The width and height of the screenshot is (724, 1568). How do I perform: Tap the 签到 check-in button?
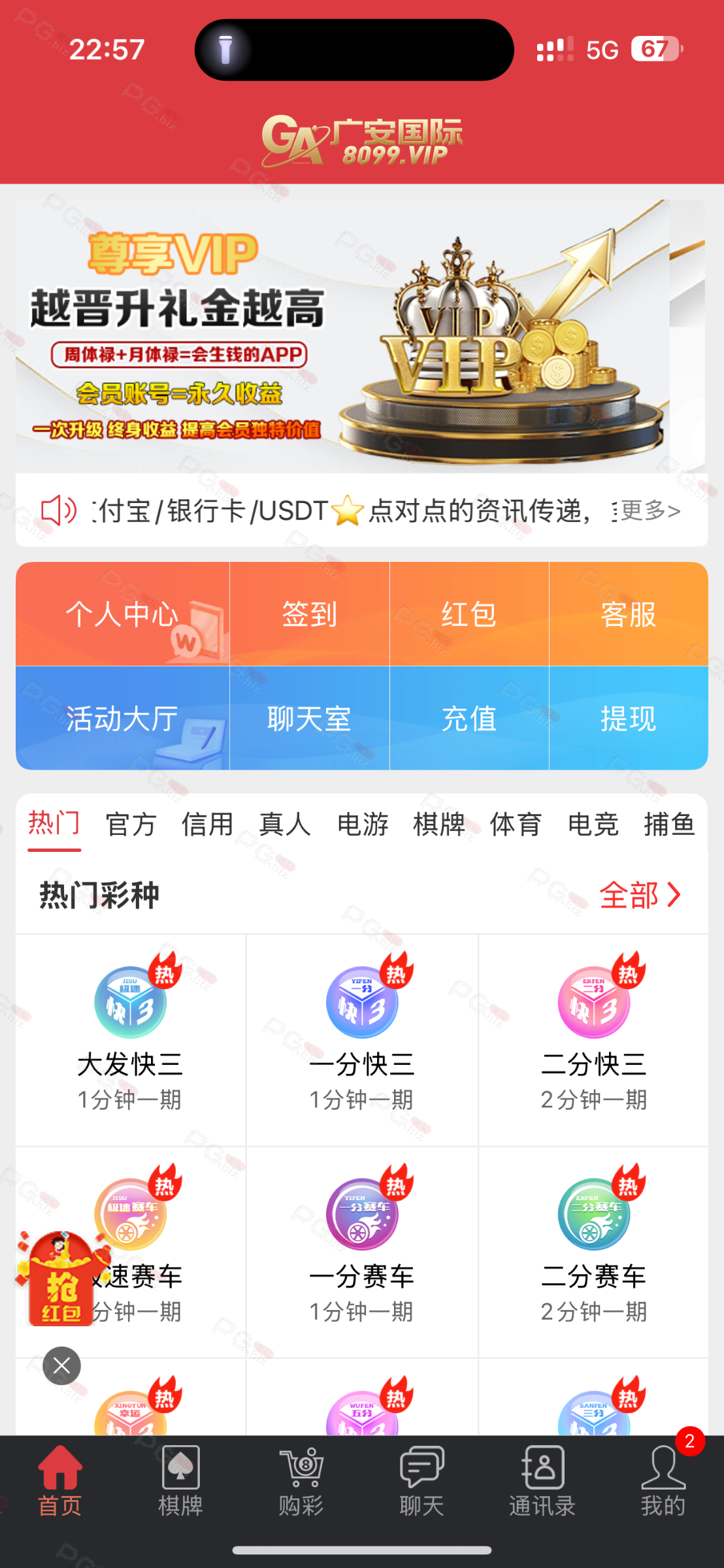pos(309,614)
